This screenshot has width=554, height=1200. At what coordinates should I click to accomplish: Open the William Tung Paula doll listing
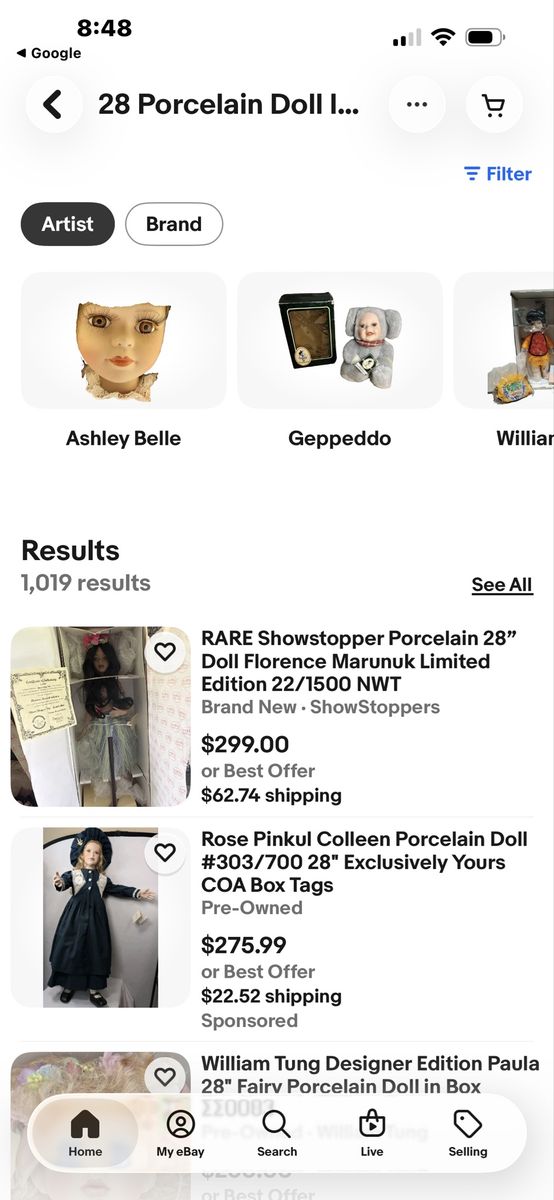pyautogui.click(x=370, y=1075)
